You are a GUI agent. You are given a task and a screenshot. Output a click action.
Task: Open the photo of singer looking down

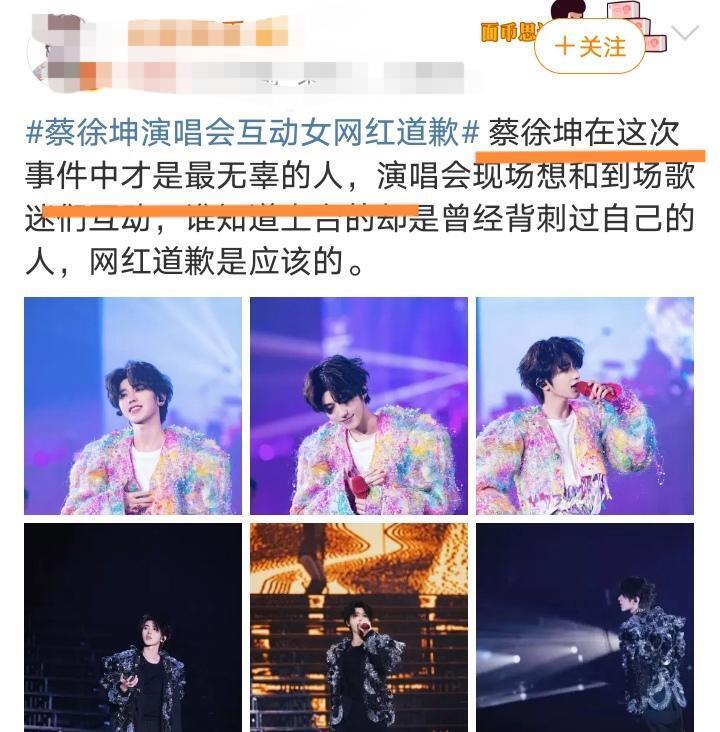point(359,406)
